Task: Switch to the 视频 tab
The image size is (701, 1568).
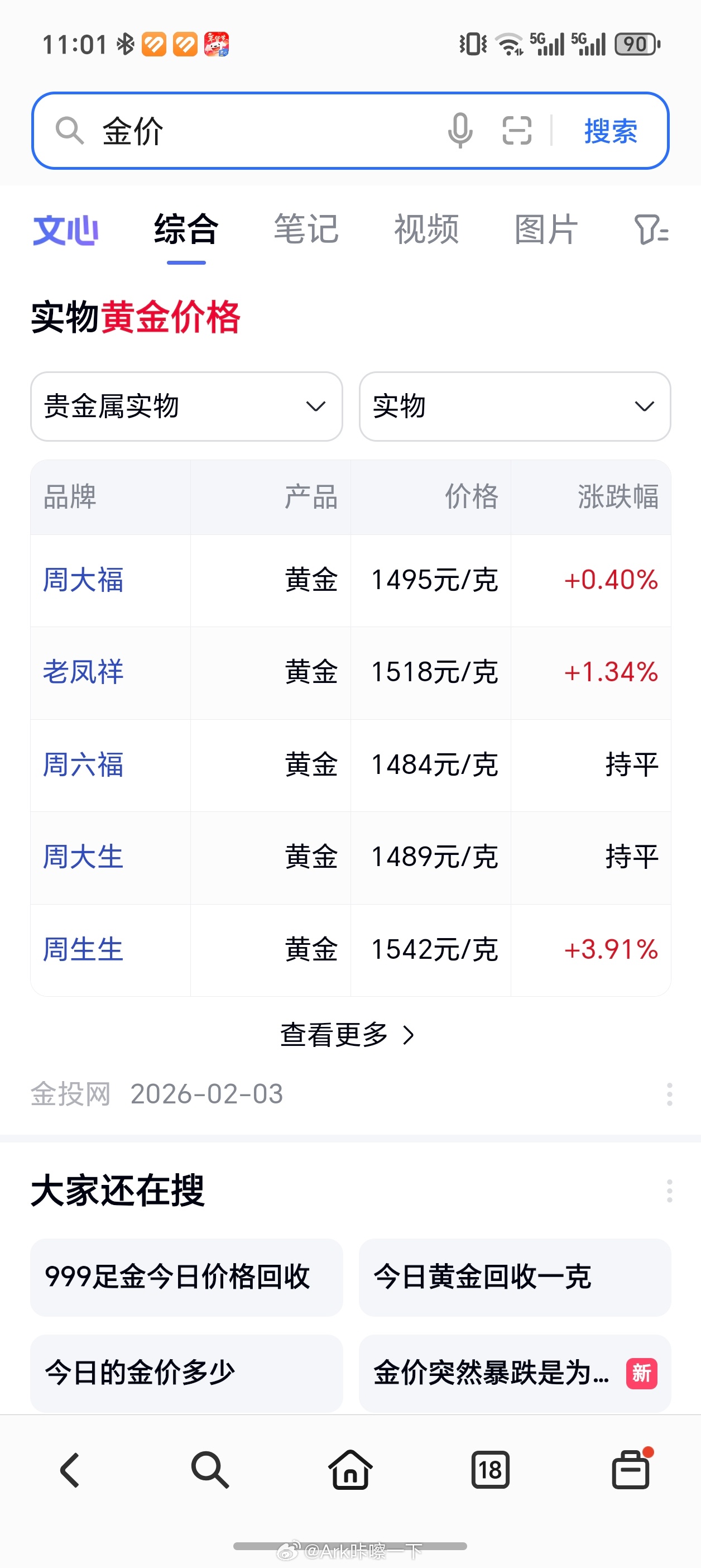Action: point(426,230)
